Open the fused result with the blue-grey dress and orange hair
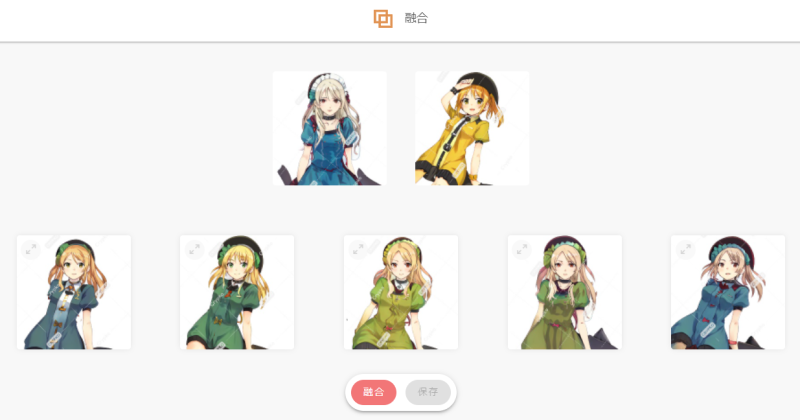The height and width of the screenshot is (420, 800). [74, 300]
